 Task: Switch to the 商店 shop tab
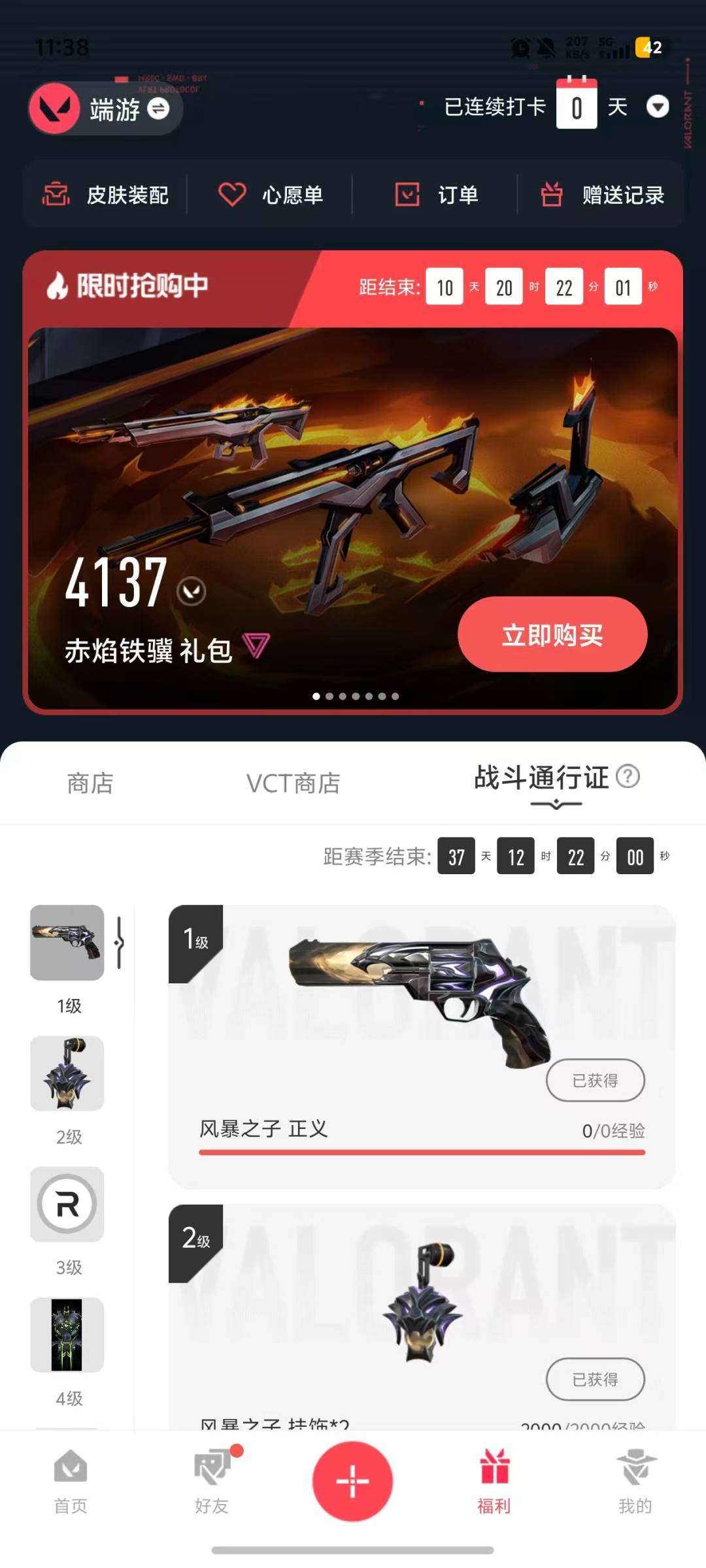click(90, 784)
